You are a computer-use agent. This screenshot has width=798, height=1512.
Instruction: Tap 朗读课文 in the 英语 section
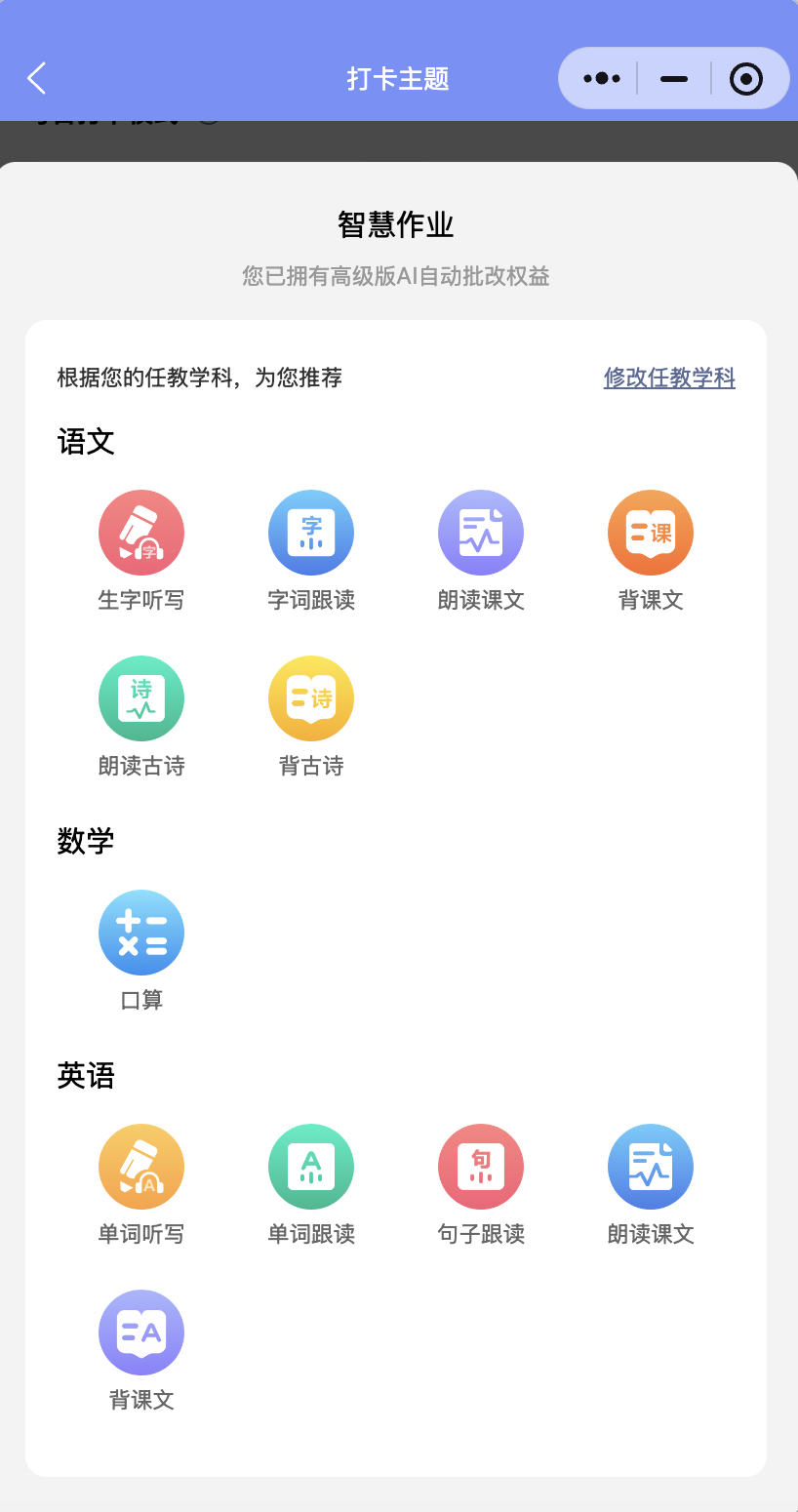(x=651, y=1185)
